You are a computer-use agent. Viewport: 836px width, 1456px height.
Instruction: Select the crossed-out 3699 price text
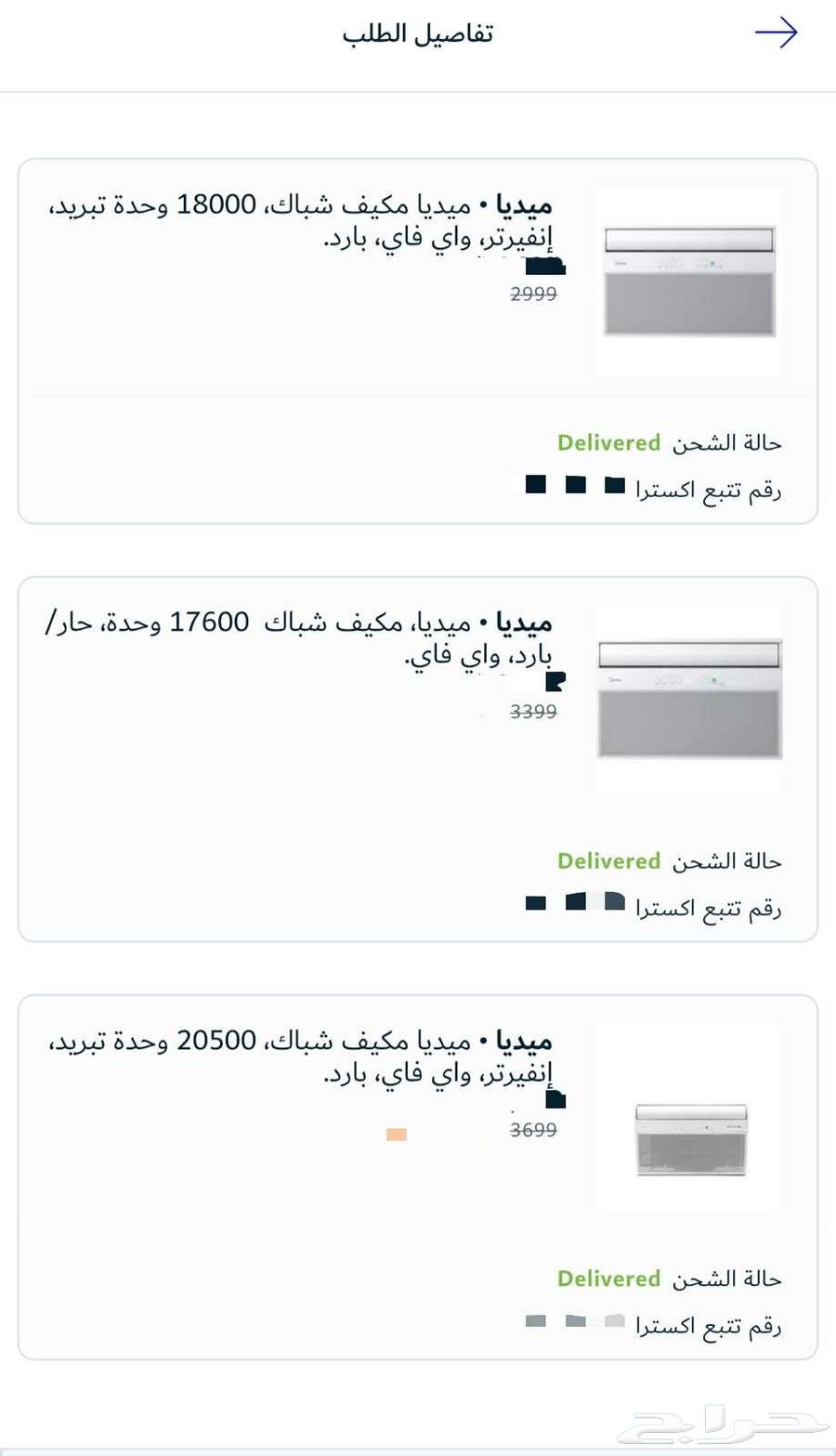click(532, 1130)
